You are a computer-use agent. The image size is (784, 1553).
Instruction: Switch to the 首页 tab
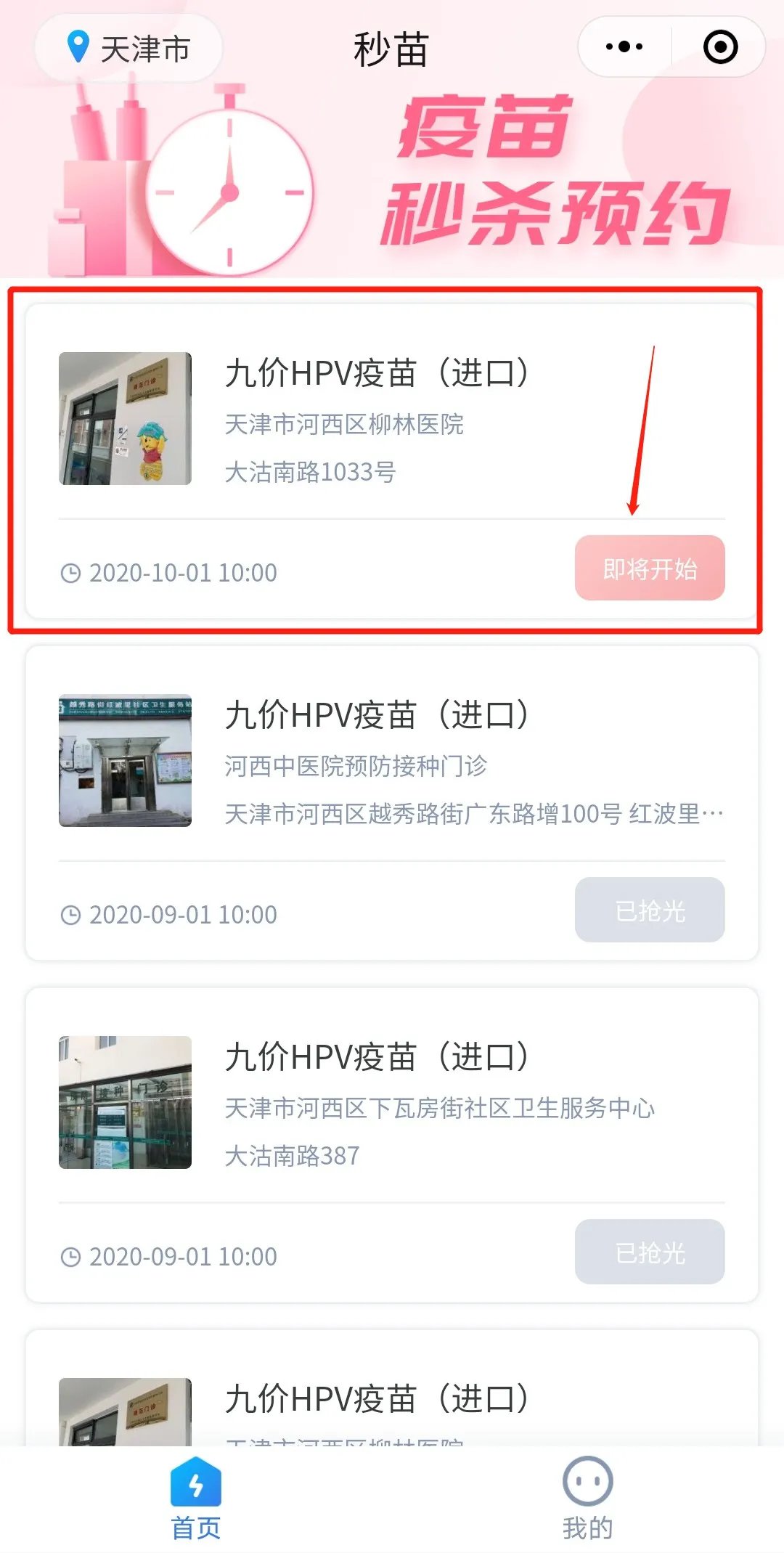[x=196, y=1499]
